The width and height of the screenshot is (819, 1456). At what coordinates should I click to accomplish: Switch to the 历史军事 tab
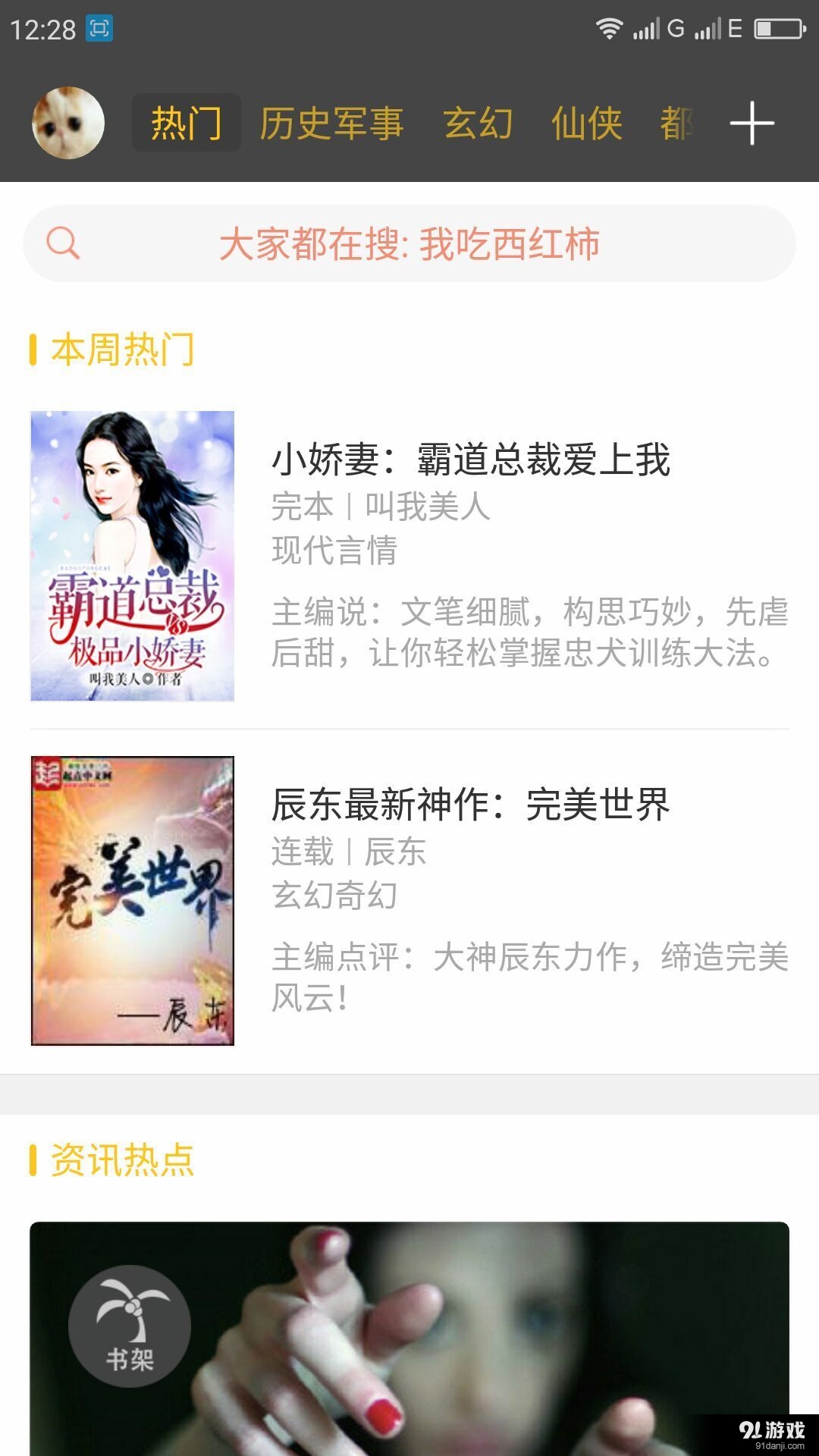331,124
